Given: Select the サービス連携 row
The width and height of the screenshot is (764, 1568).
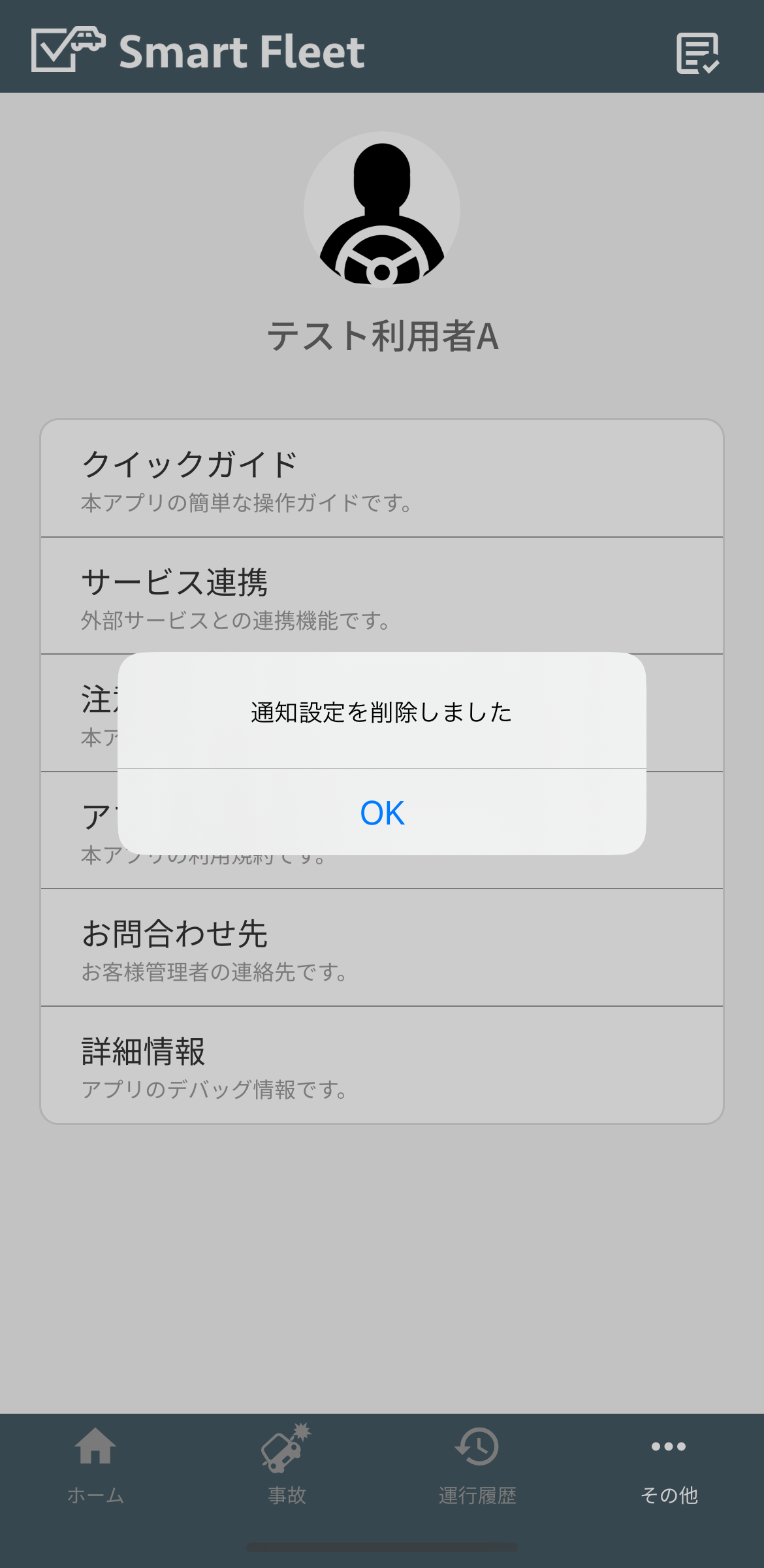Looking at the screenshot, I should [x=382, y=596].
